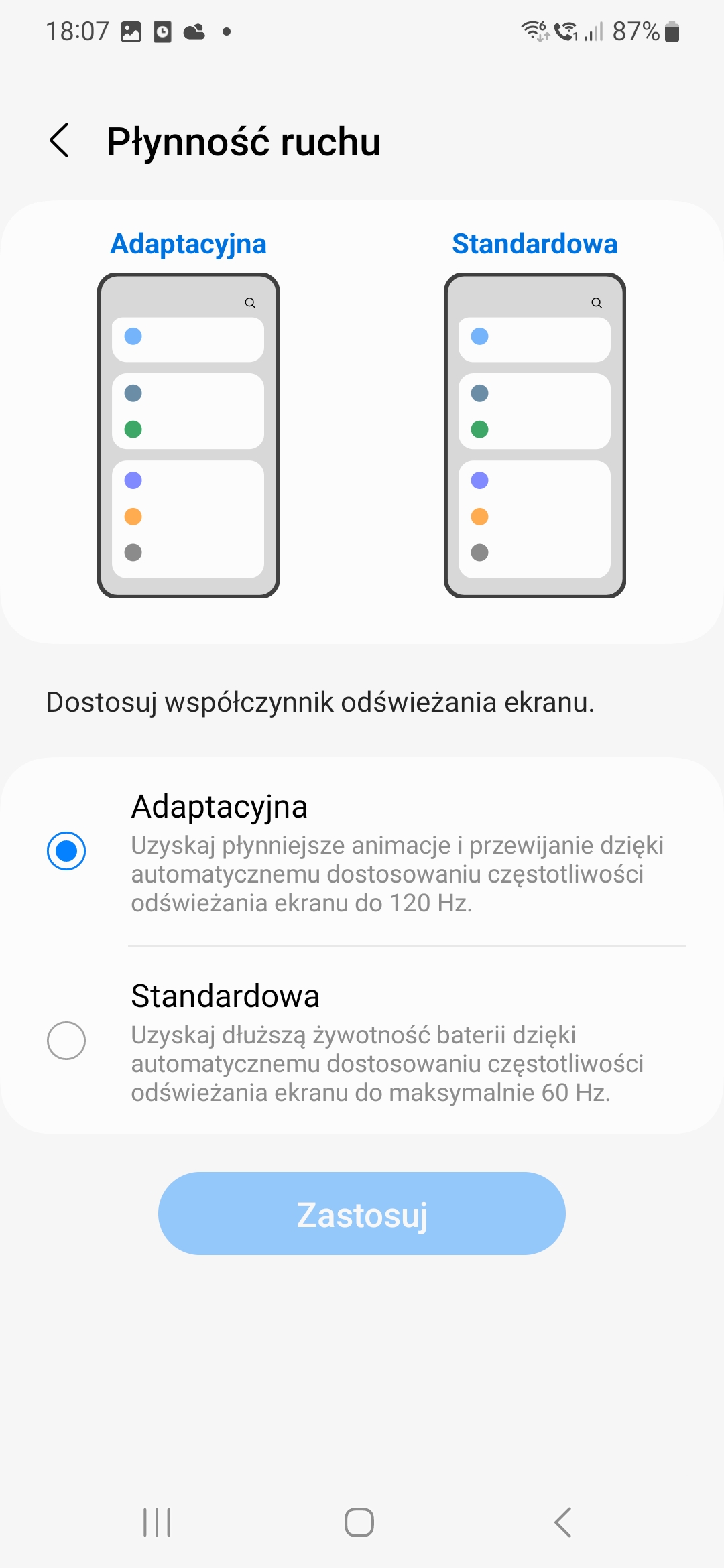Go to the home screen

click(x=359, y=1522)
